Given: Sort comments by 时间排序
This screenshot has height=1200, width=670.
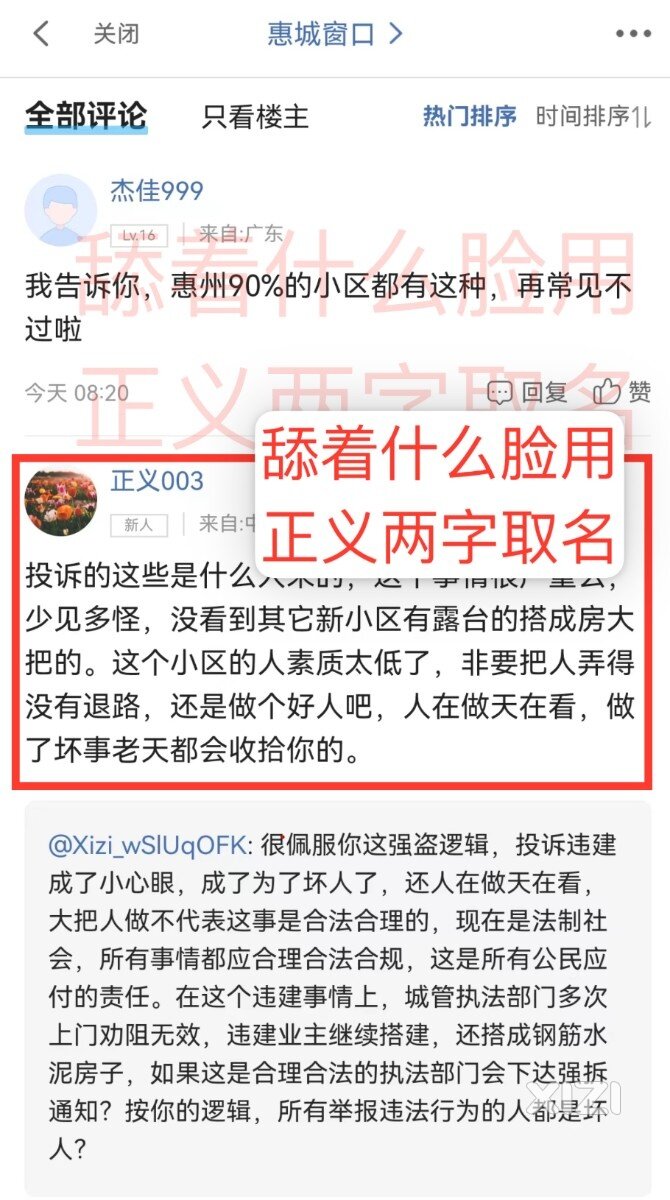Looking at the screenshot, I should click(592, 116).
